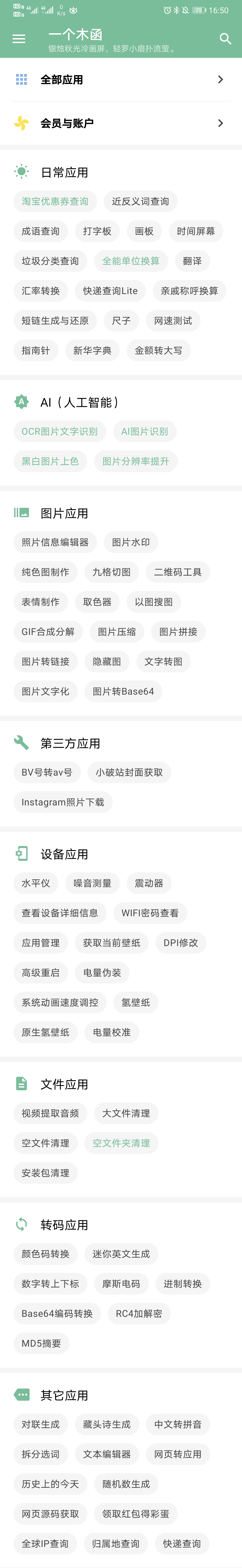Tap the search magnifier icon

pyautogui.click(x=225, y=39)
